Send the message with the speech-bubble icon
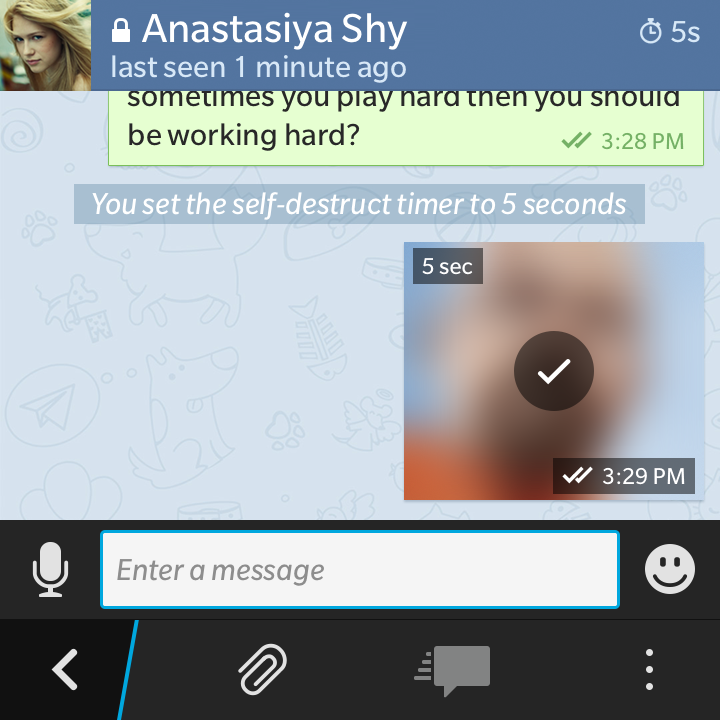This screenshot has height=720, width=720. click(455, 669)
